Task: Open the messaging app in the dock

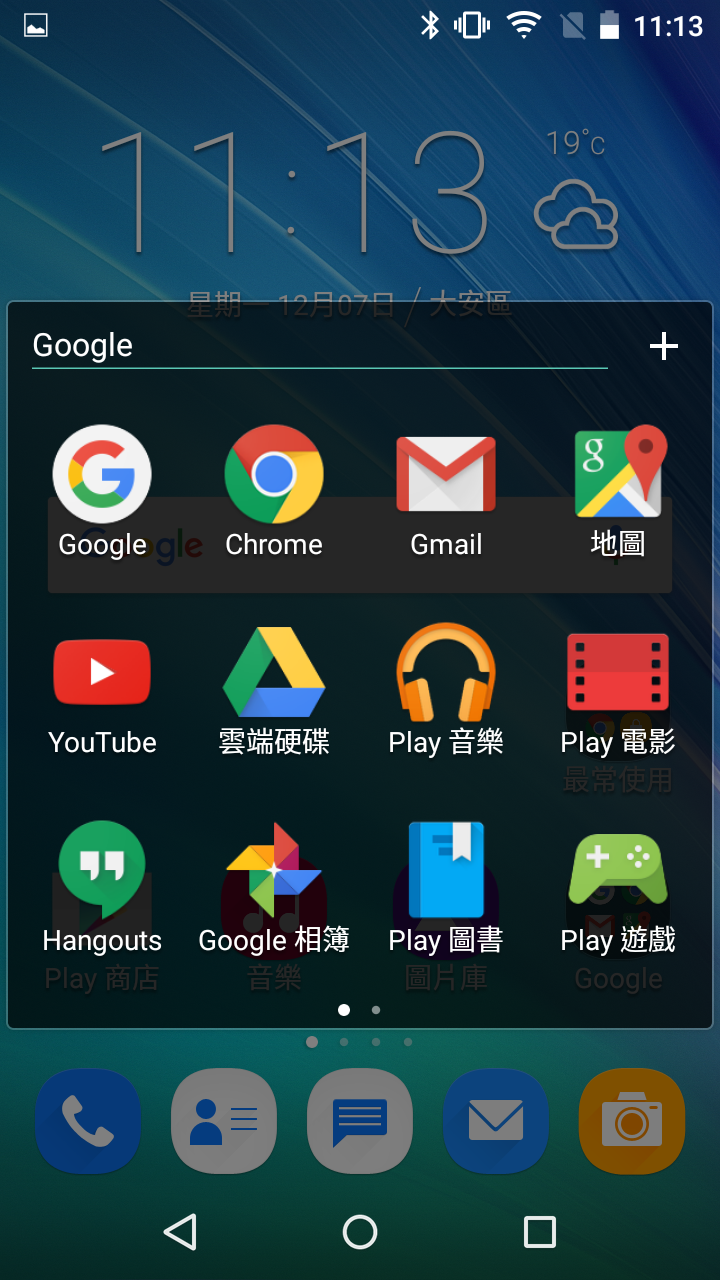Action: coord(360,1120)
